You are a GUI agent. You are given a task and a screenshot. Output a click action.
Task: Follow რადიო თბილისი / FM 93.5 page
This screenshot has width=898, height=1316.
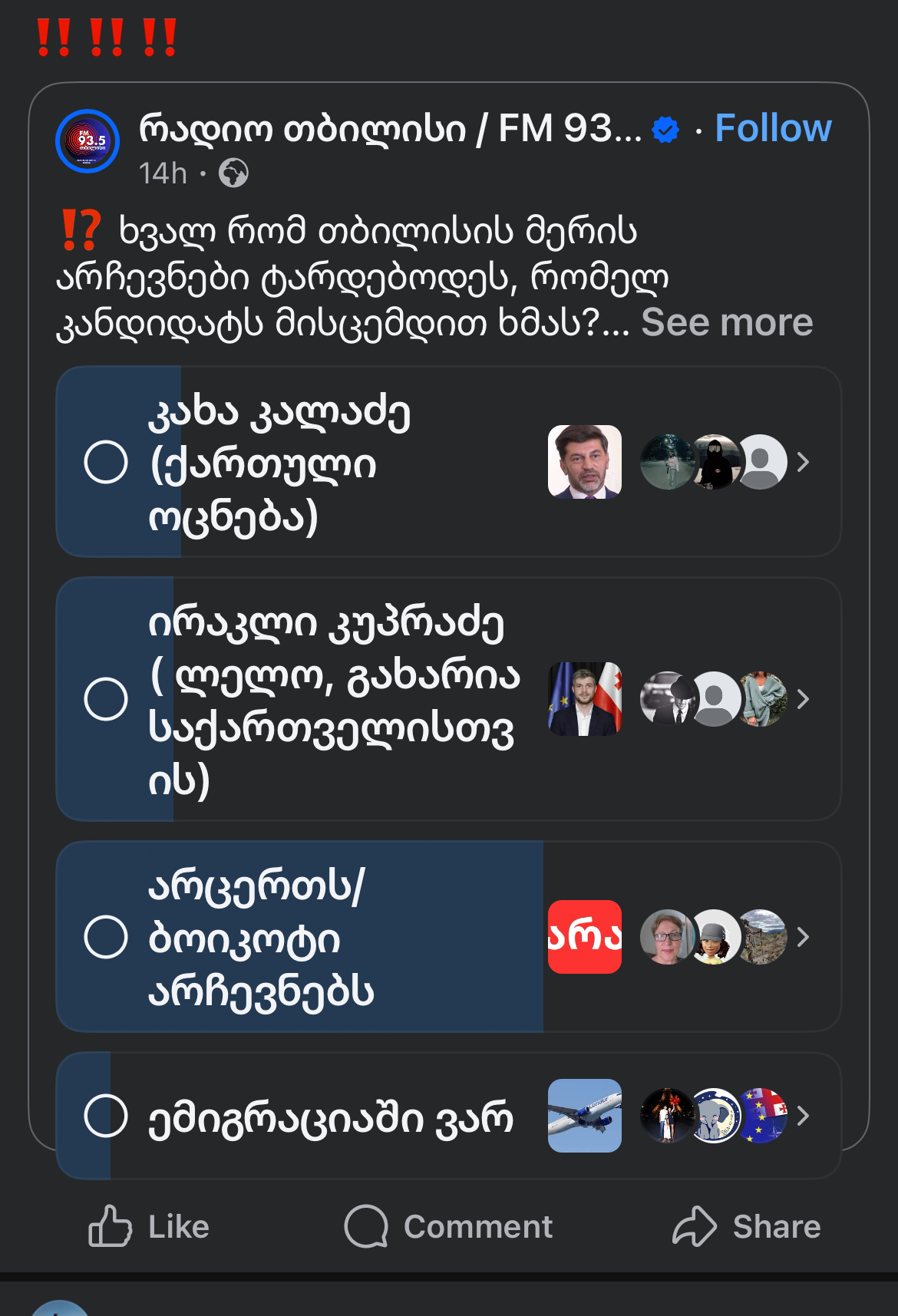(x=772, y=128)
